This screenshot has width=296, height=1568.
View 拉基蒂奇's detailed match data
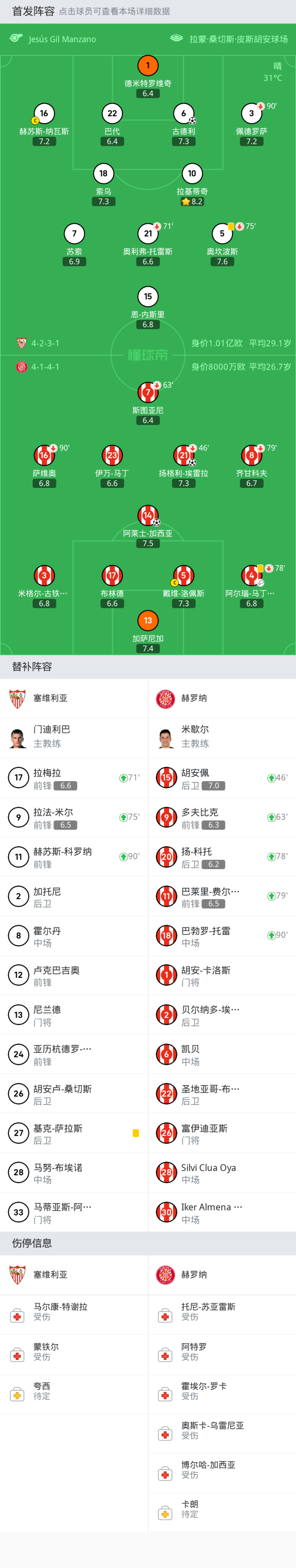(x=192, y=174)
